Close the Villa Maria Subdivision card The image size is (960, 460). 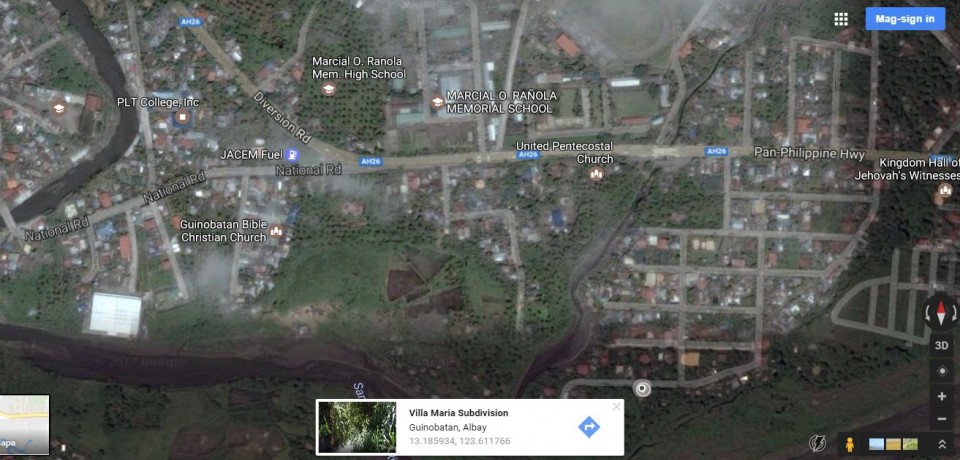click(x=616, y=406)
